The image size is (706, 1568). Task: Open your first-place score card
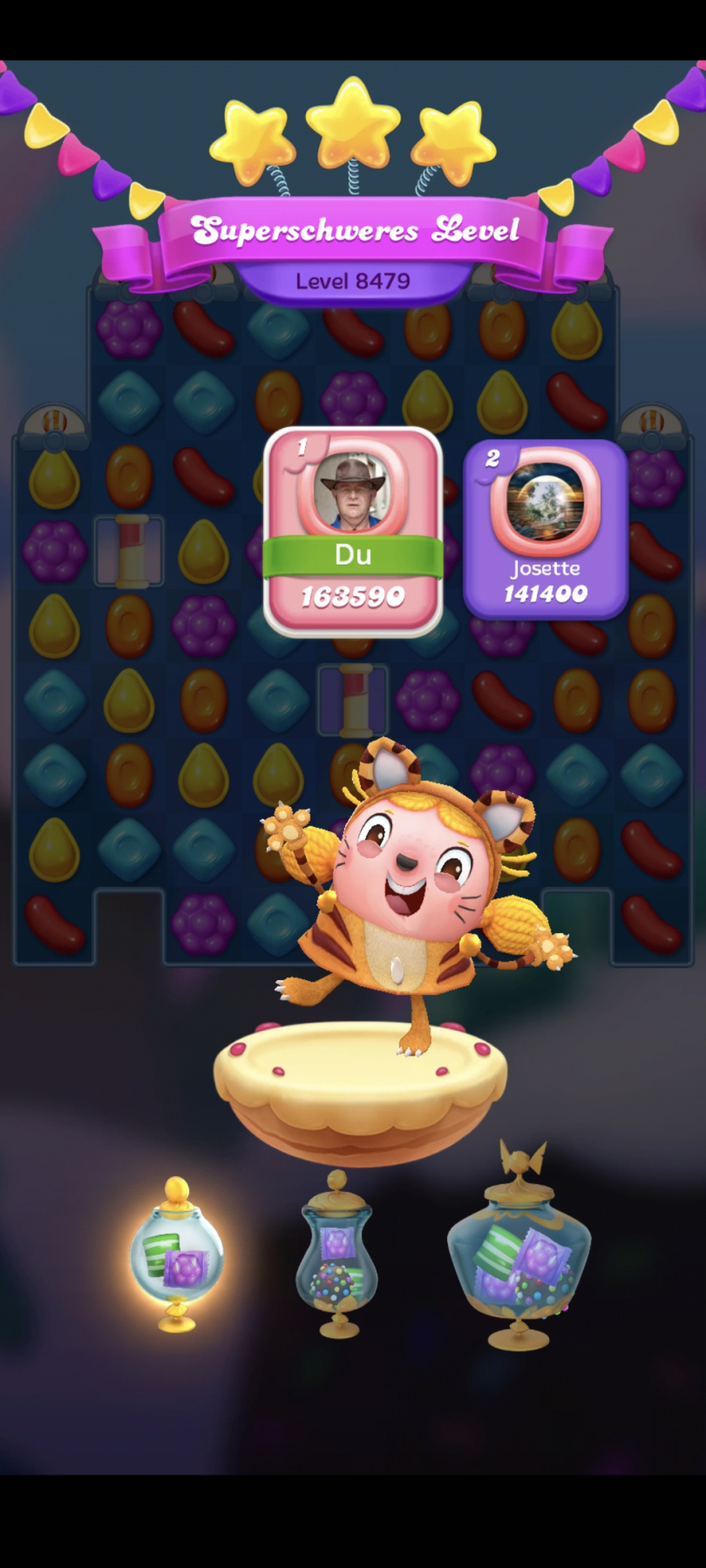coord(353,532)
